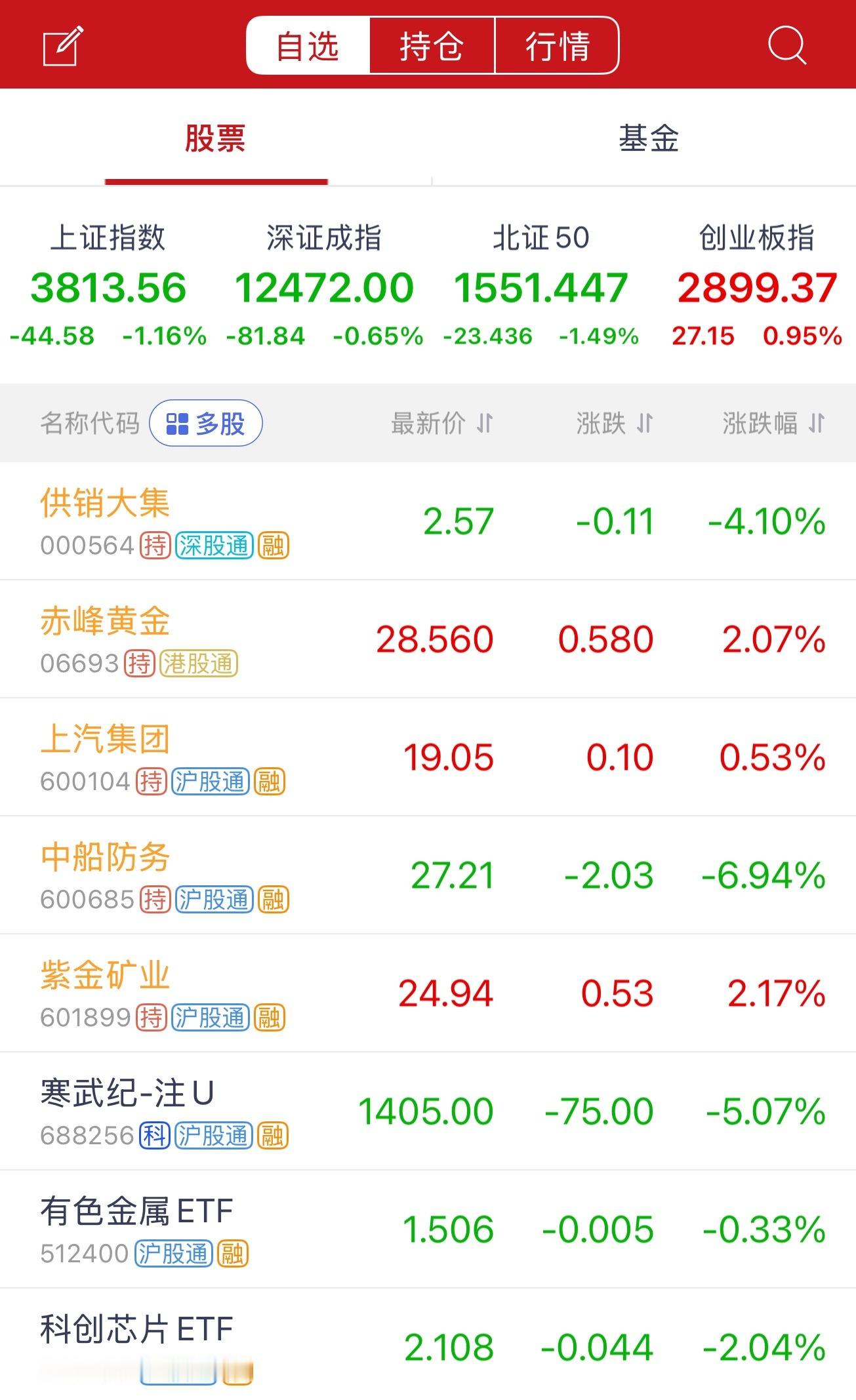Open 寒武纪-注U stock details
Image resolution: width=856 pixels, height=1400 pixels.
tap(428, 1111)
